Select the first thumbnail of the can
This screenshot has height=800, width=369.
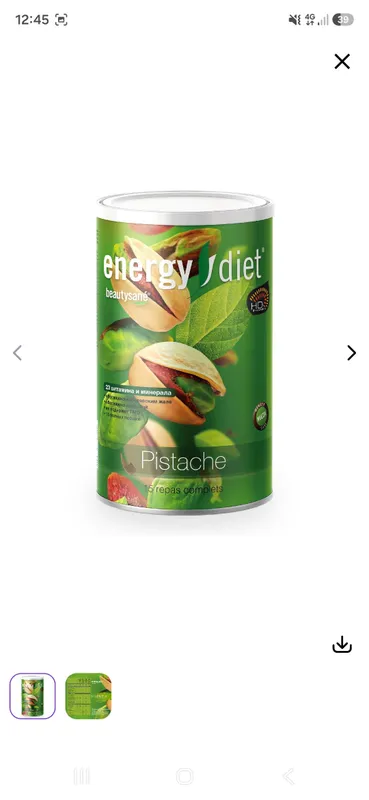32,696
